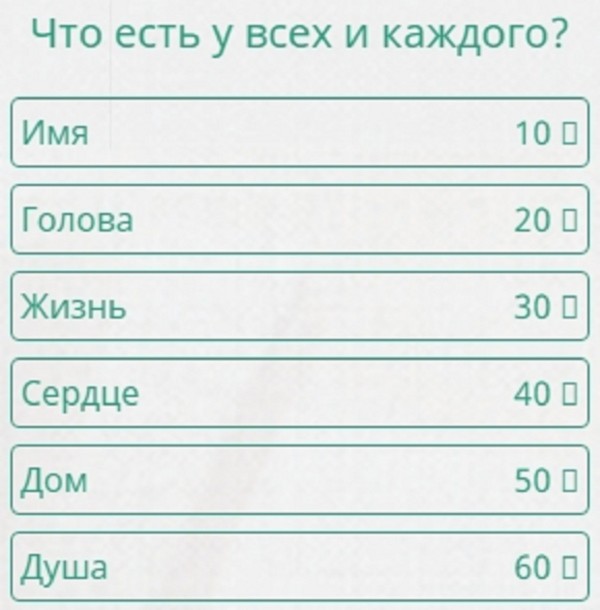The width and height of the screenshot is (600, 610).
Task: Select the Дом answer
Action: (300, 480)
